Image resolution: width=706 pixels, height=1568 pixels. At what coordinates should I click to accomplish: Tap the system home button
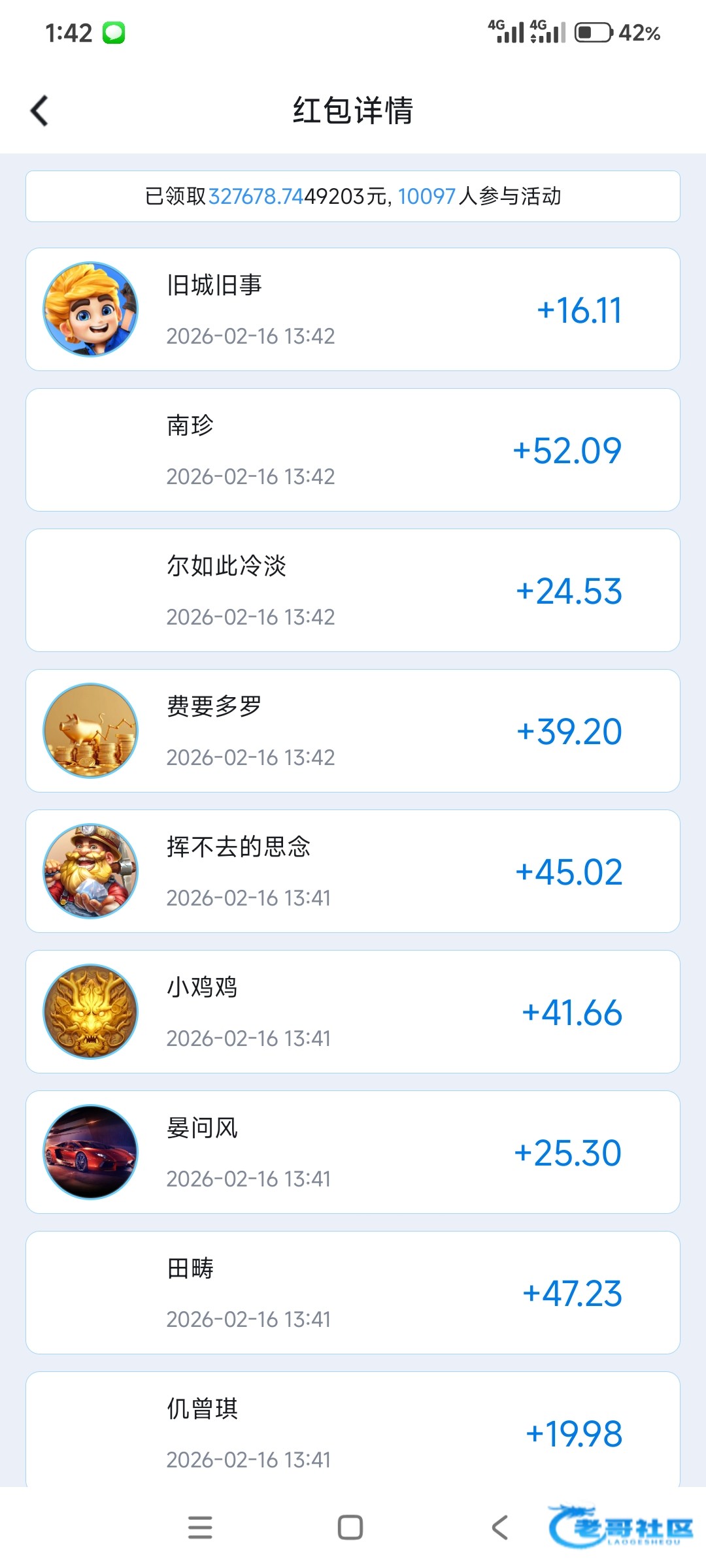350,1527
